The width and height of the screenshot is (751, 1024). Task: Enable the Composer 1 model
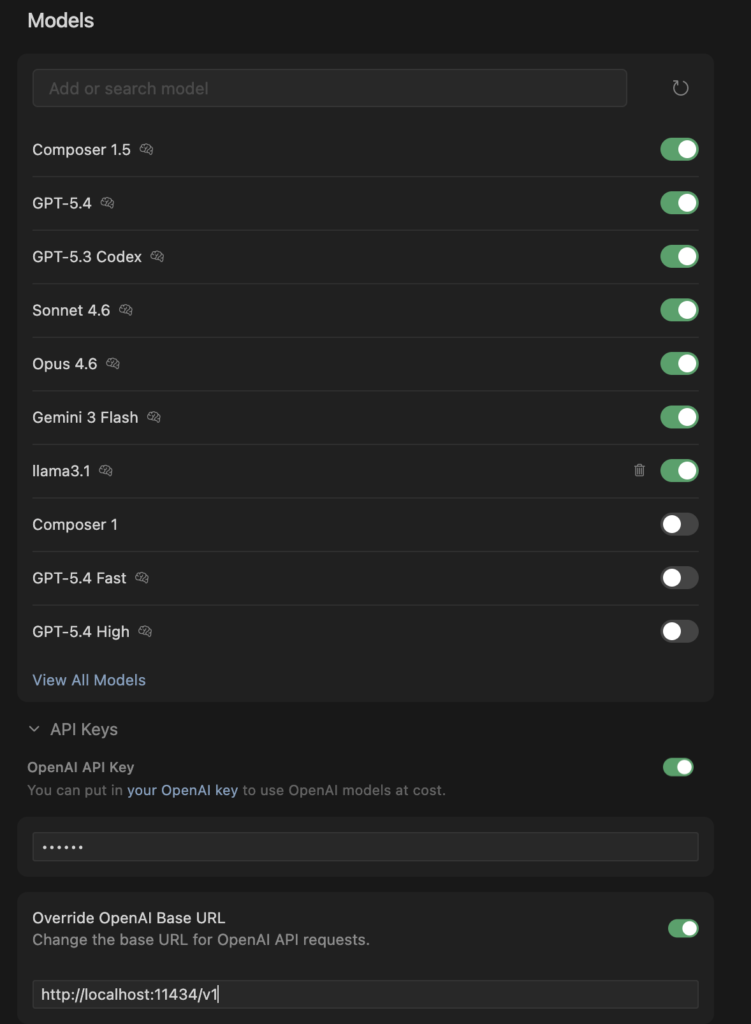click(679, 524)
